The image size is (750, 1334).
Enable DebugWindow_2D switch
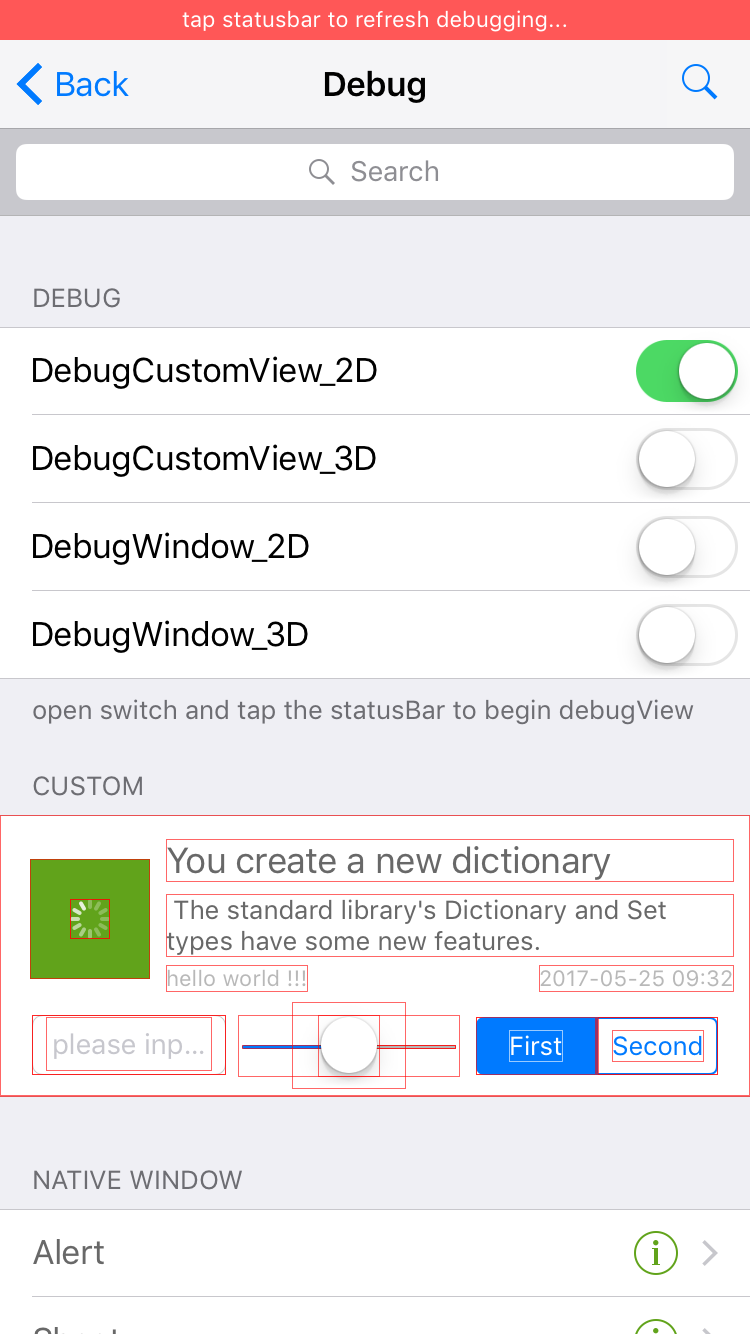tap(686, 547)
